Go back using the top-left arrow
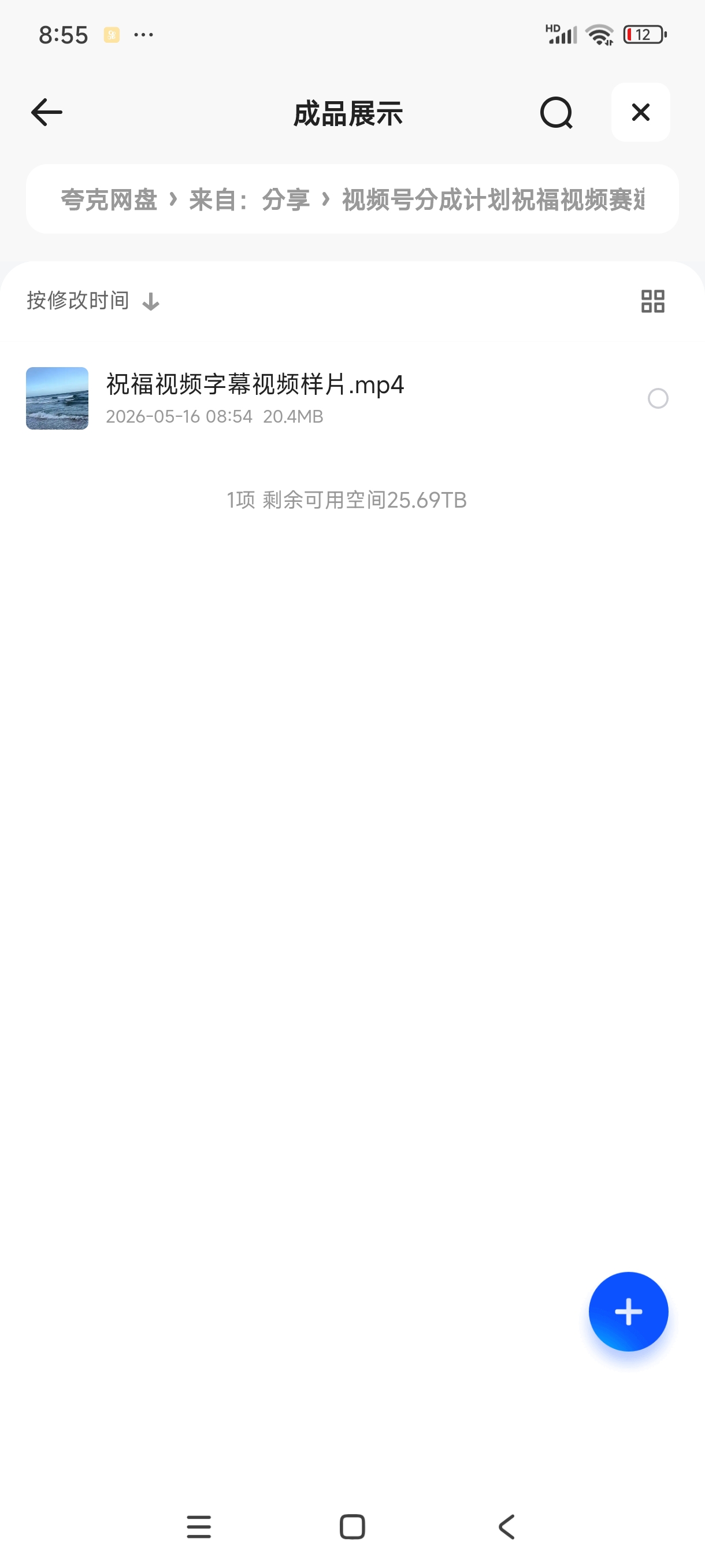 coord(47,113)
